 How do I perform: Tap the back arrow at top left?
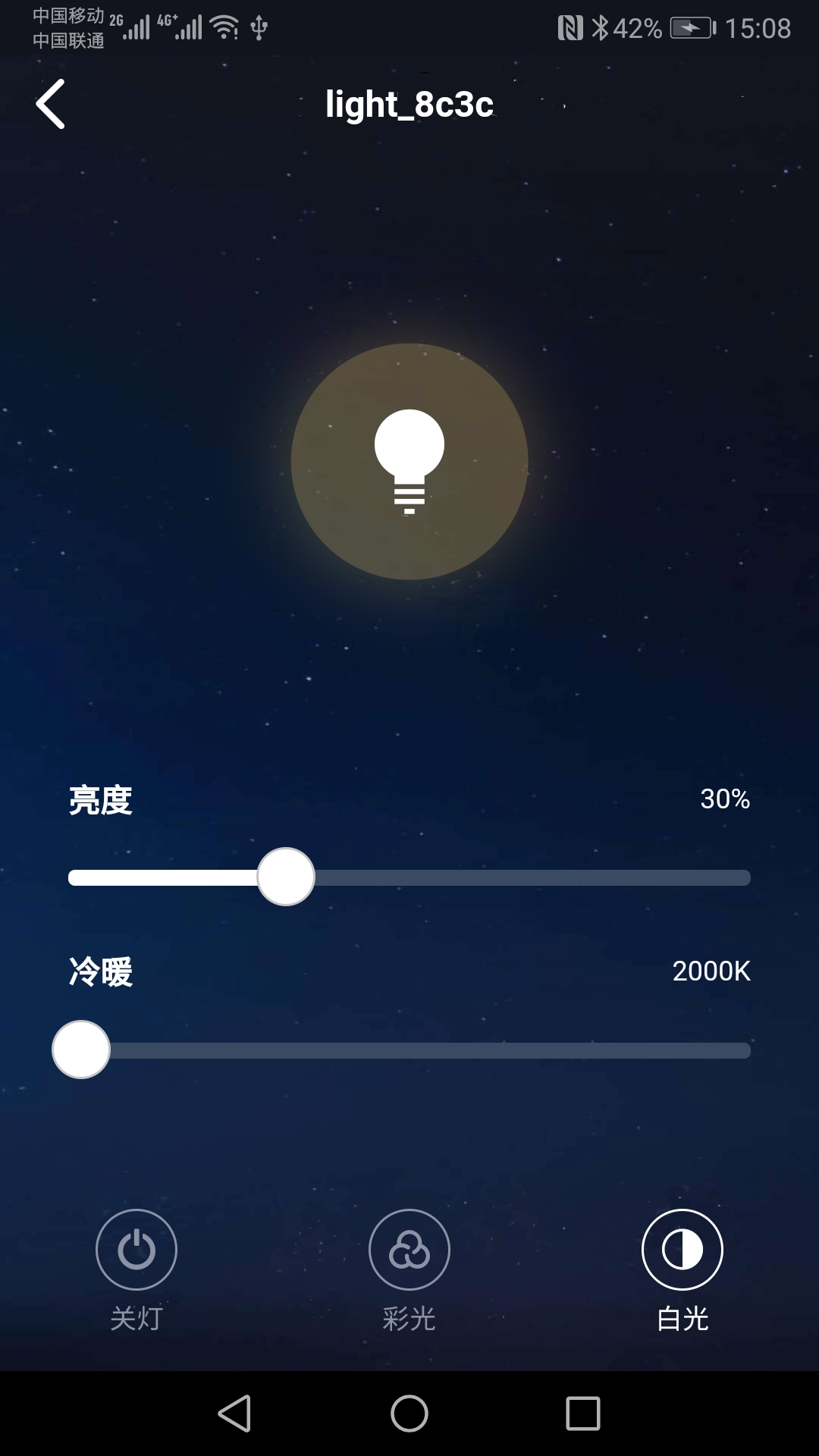(x=50, y=104)
